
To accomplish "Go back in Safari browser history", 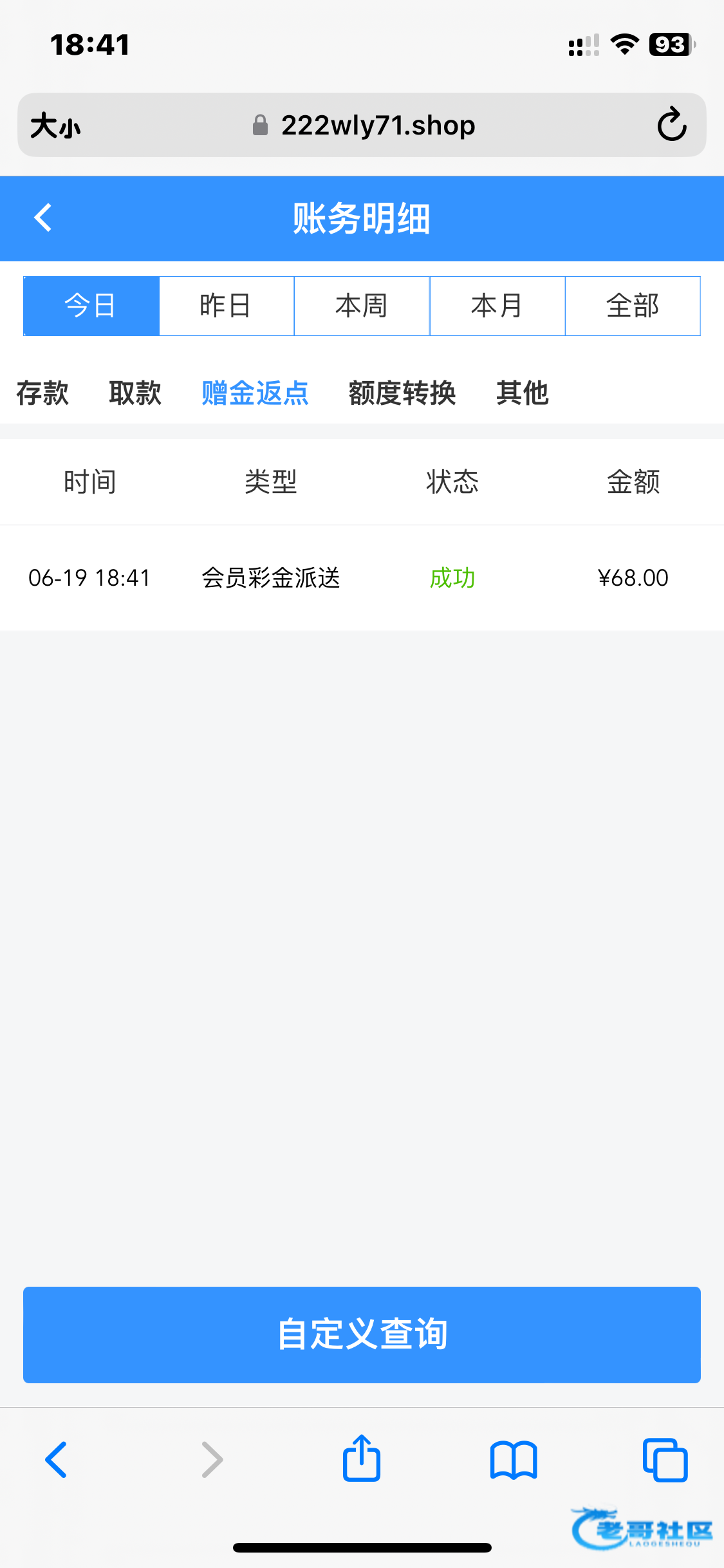I will tap(57, 1459).
